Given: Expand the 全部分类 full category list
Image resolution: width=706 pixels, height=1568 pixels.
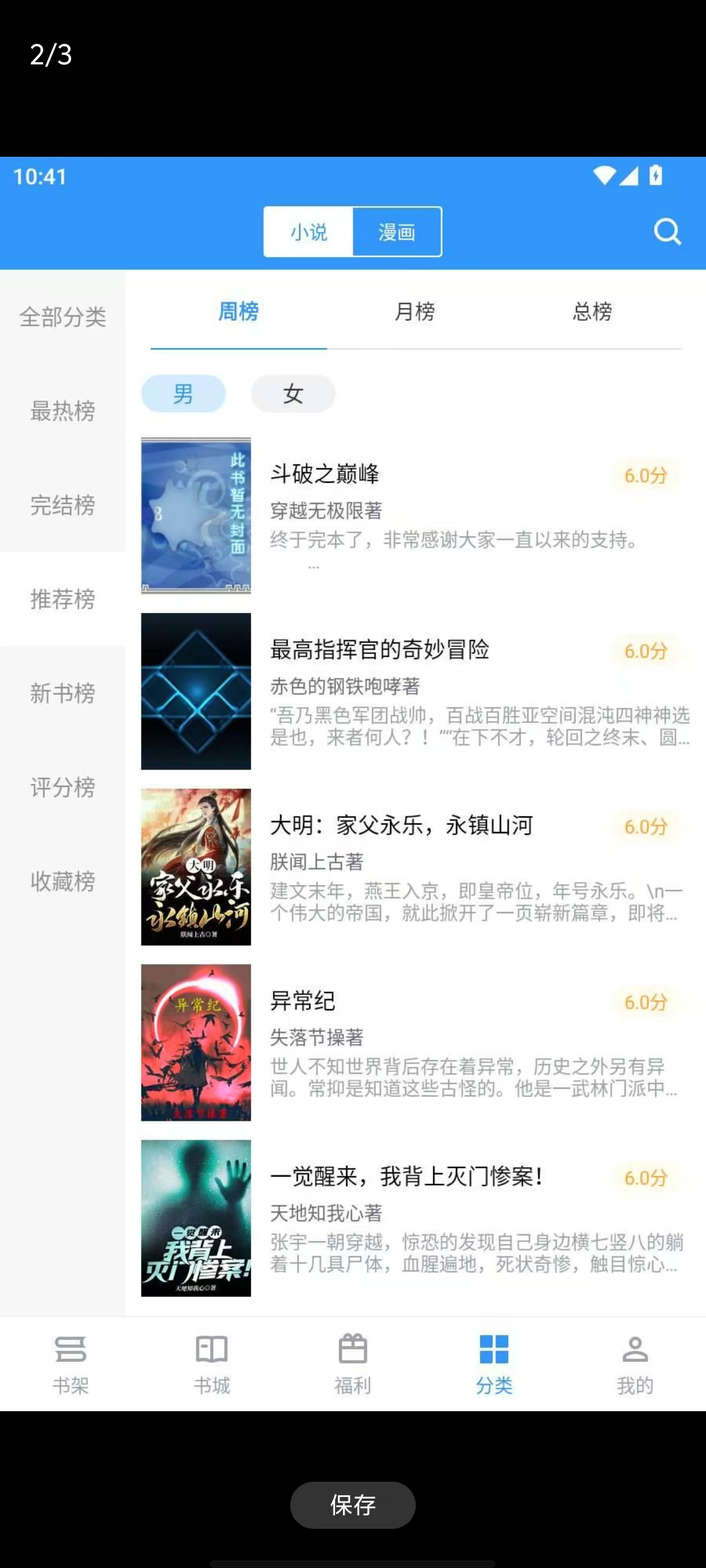Looking at the screenshot, I should point(63,317).
